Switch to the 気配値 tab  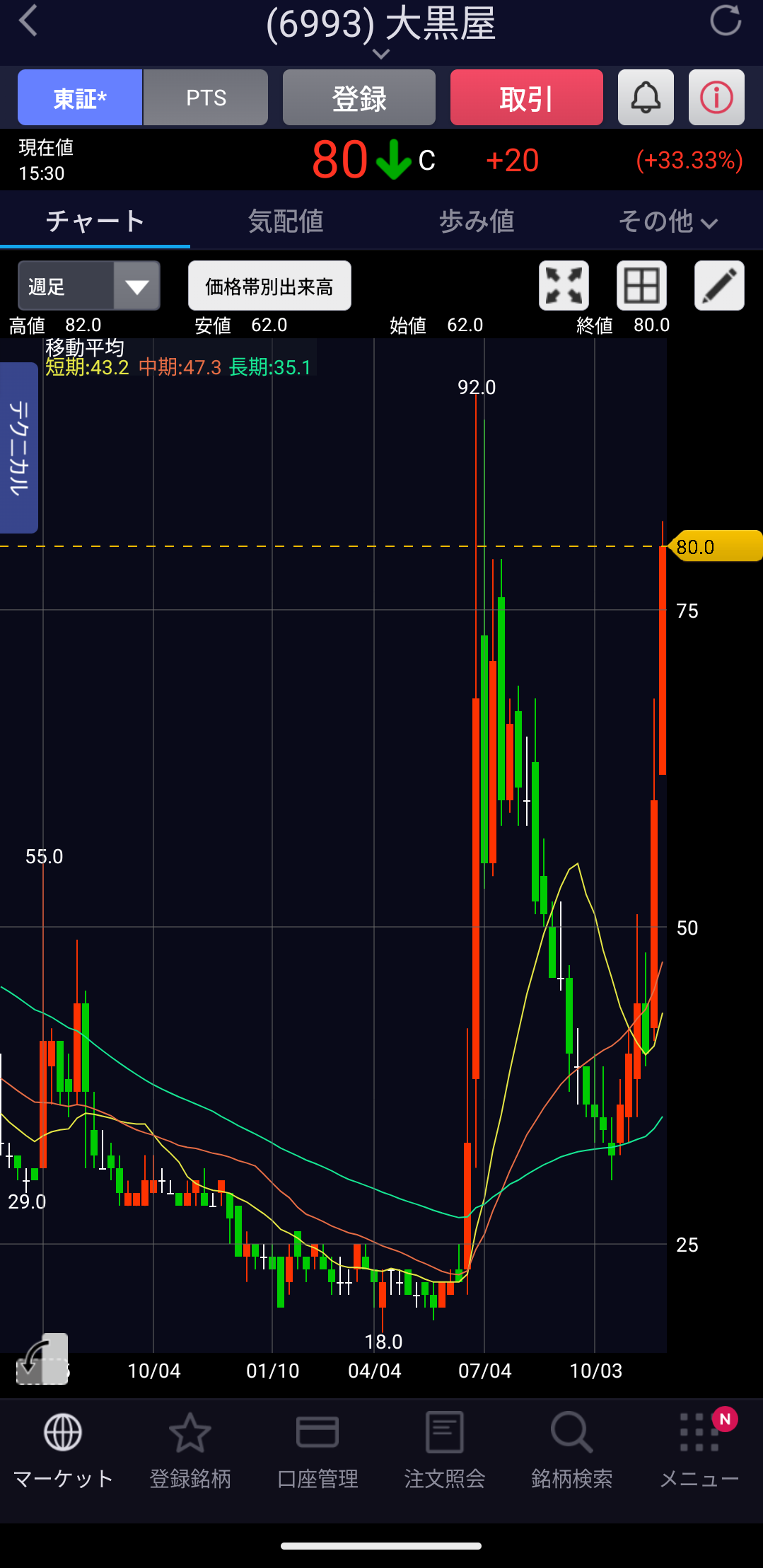coord(286,221)
